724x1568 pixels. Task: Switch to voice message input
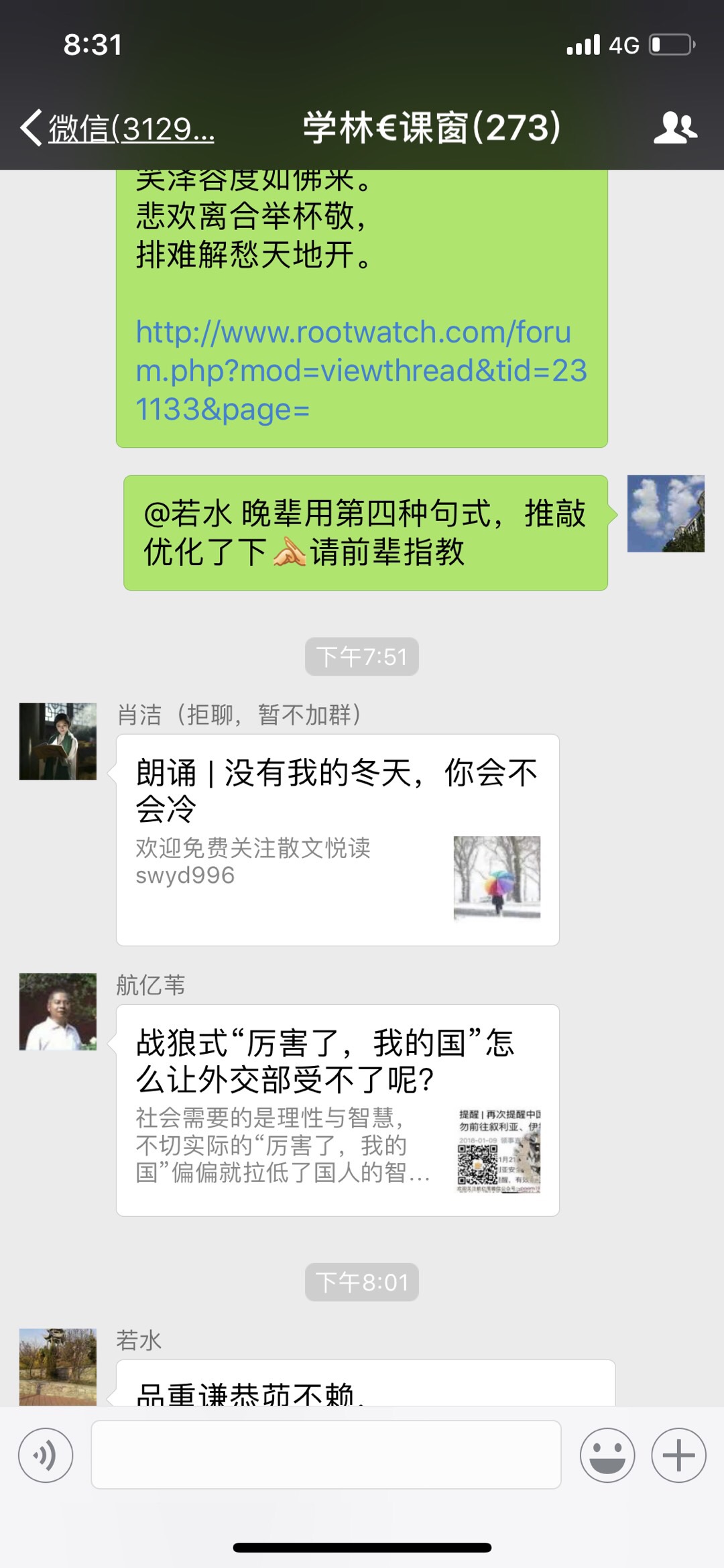point(46,1455)
